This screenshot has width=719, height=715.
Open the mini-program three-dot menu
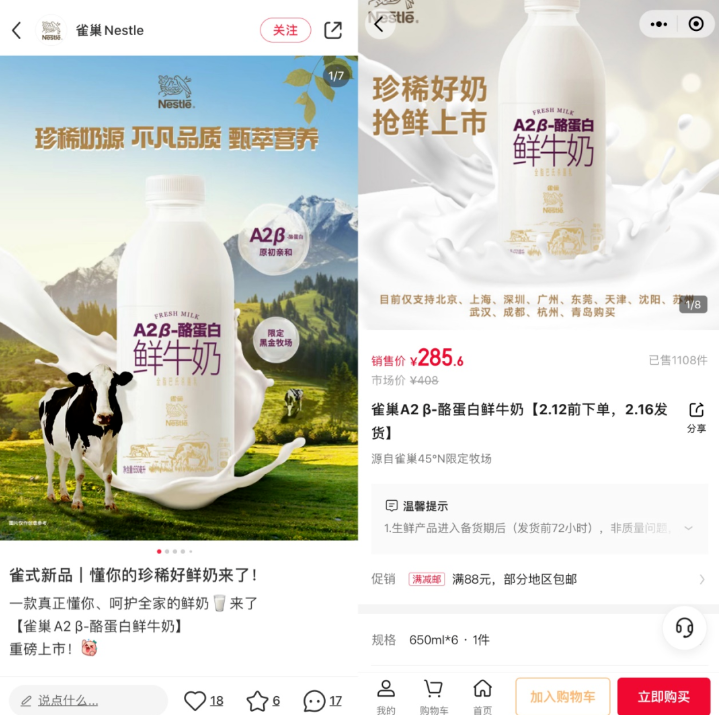click(x=658, y=24)
